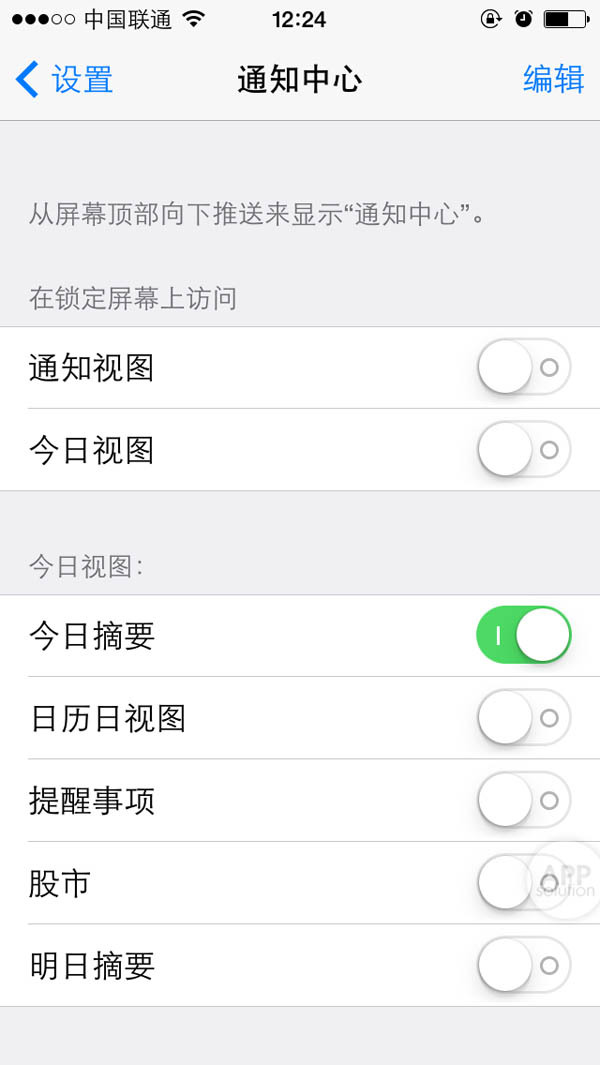Enable 提醒事项 in today view
The height and width of the screenshot is (1065, 600).
(x=524, y=800)
